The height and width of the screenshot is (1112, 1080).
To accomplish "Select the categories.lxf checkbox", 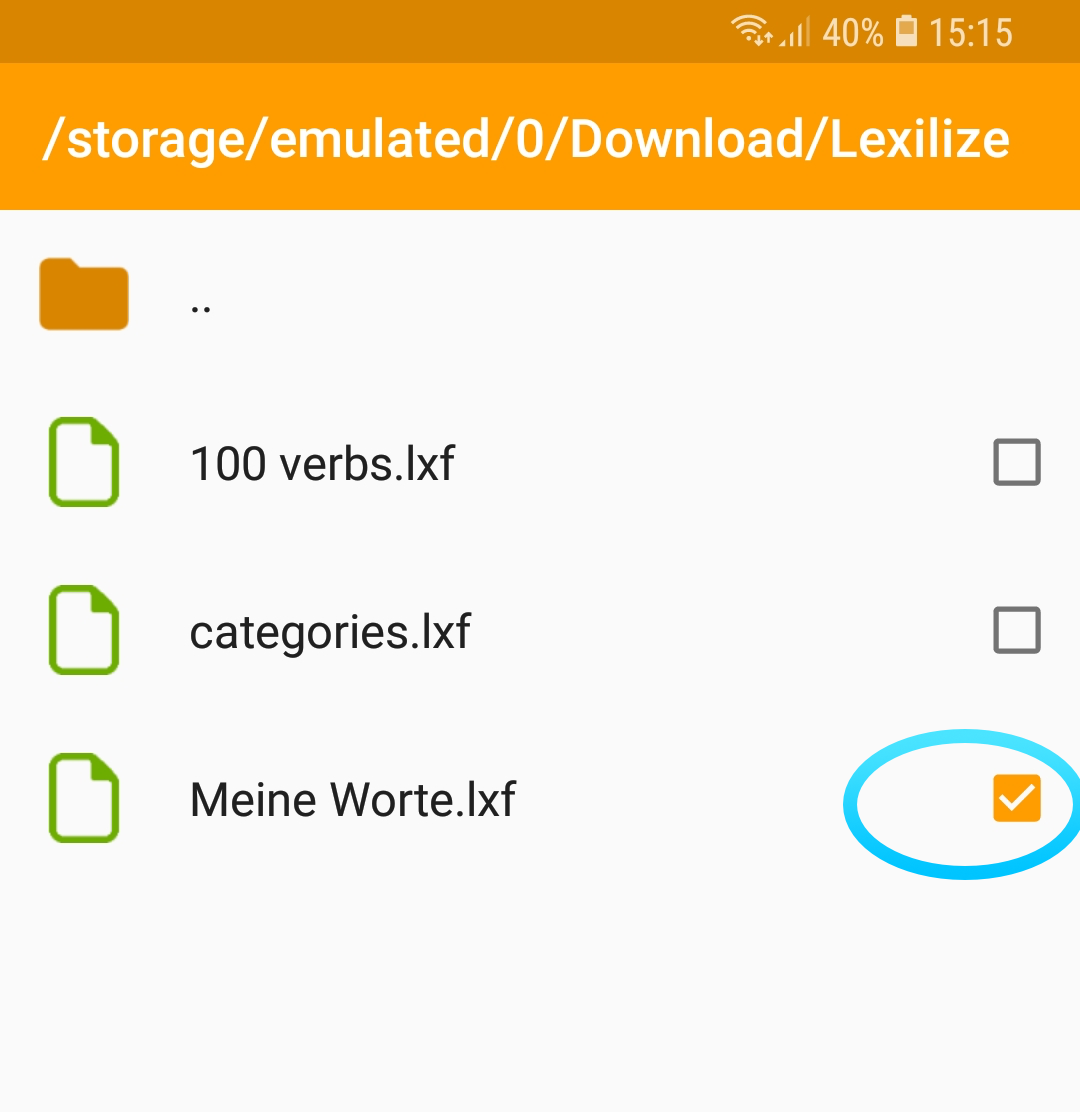I will tap(1016, 631).
